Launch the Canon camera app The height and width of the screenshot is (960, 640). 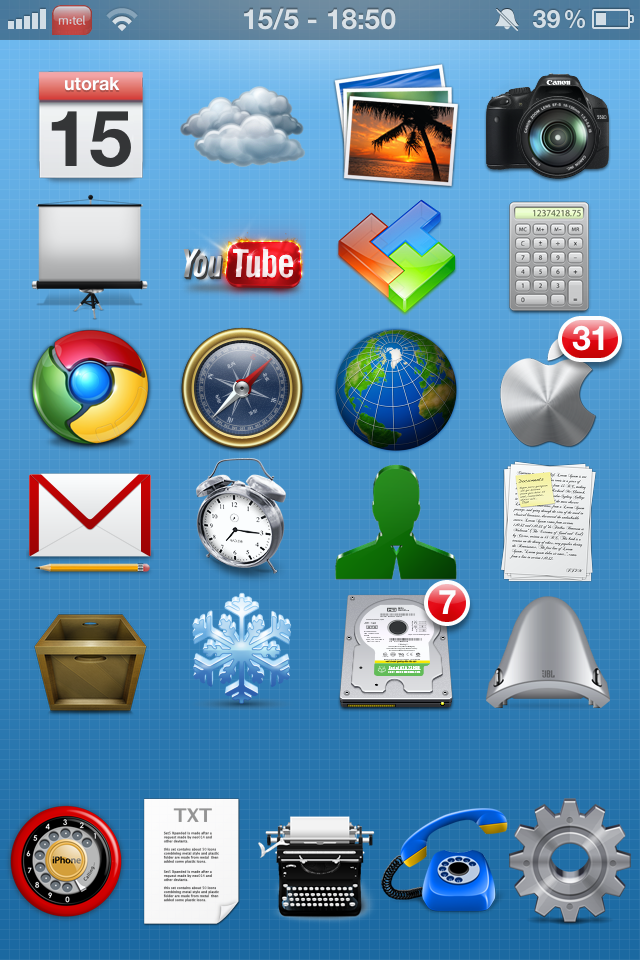[546, 124]
